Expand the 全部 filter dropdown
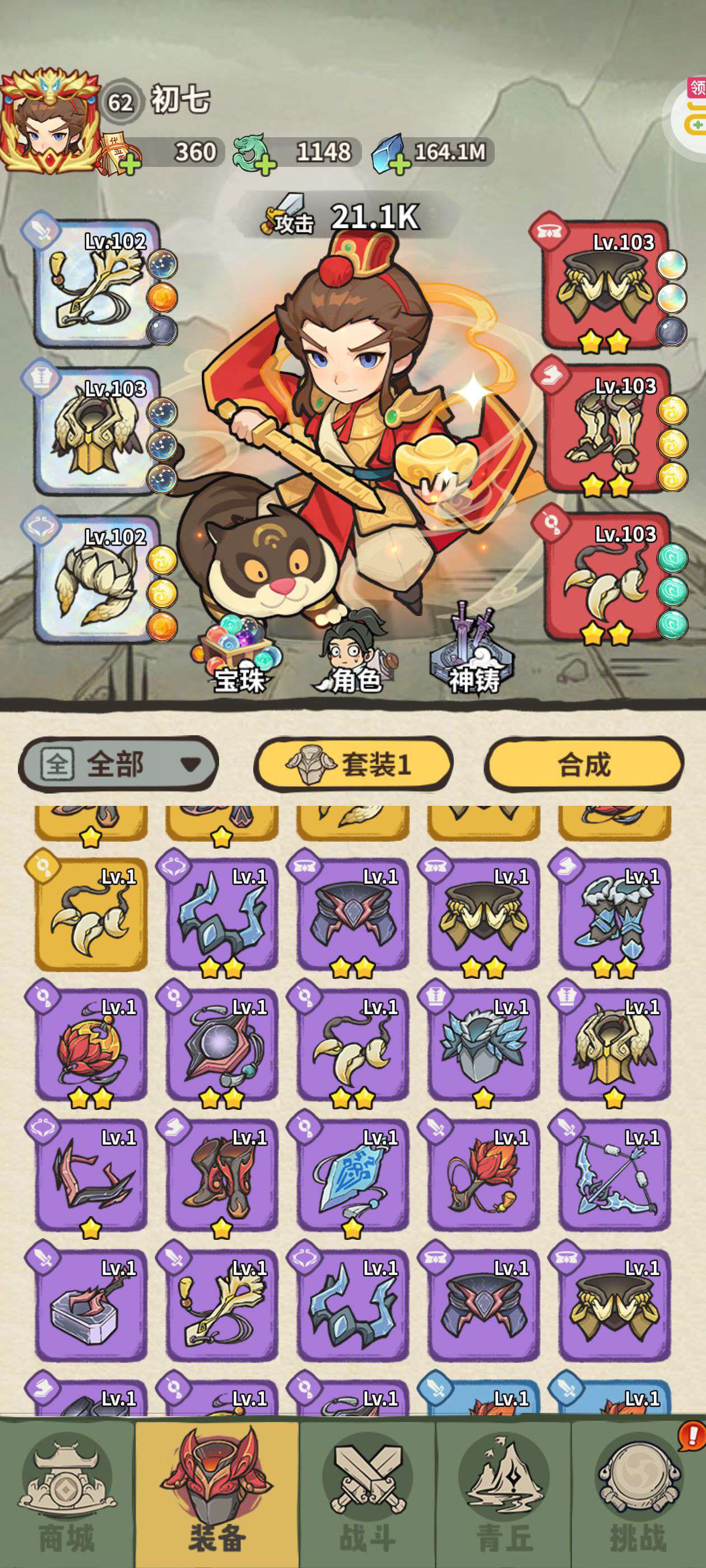 pyautogui.click(x=119, y=763)
